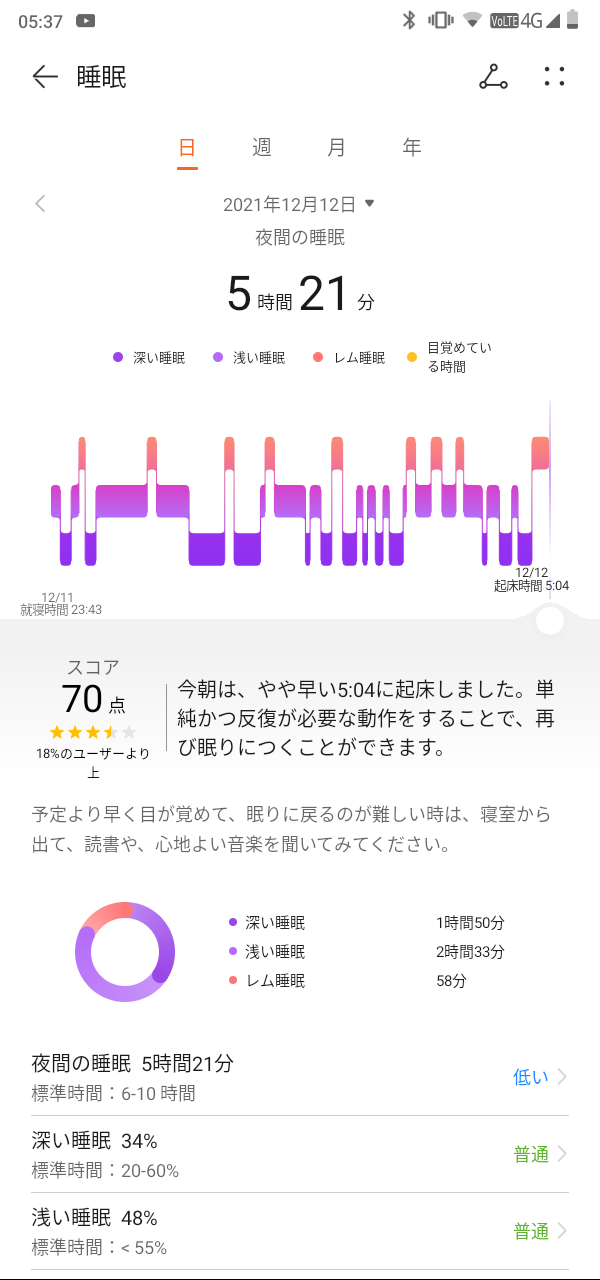The image size is (600, 1280).
Task: Open 夜間の睡眠 5時間21分 details
Action: (x=300, y=1077)
